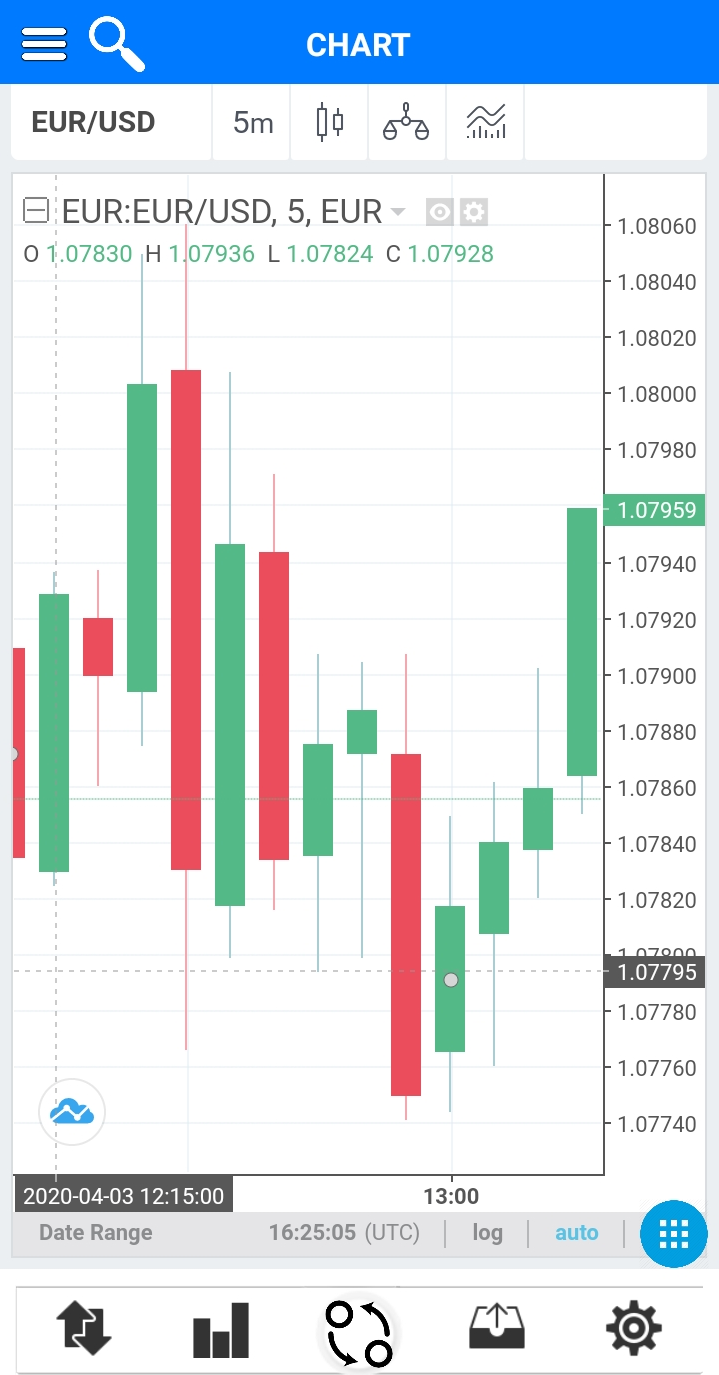
Task: Switch to the bar chart tab
Action: coord(220,1330)
